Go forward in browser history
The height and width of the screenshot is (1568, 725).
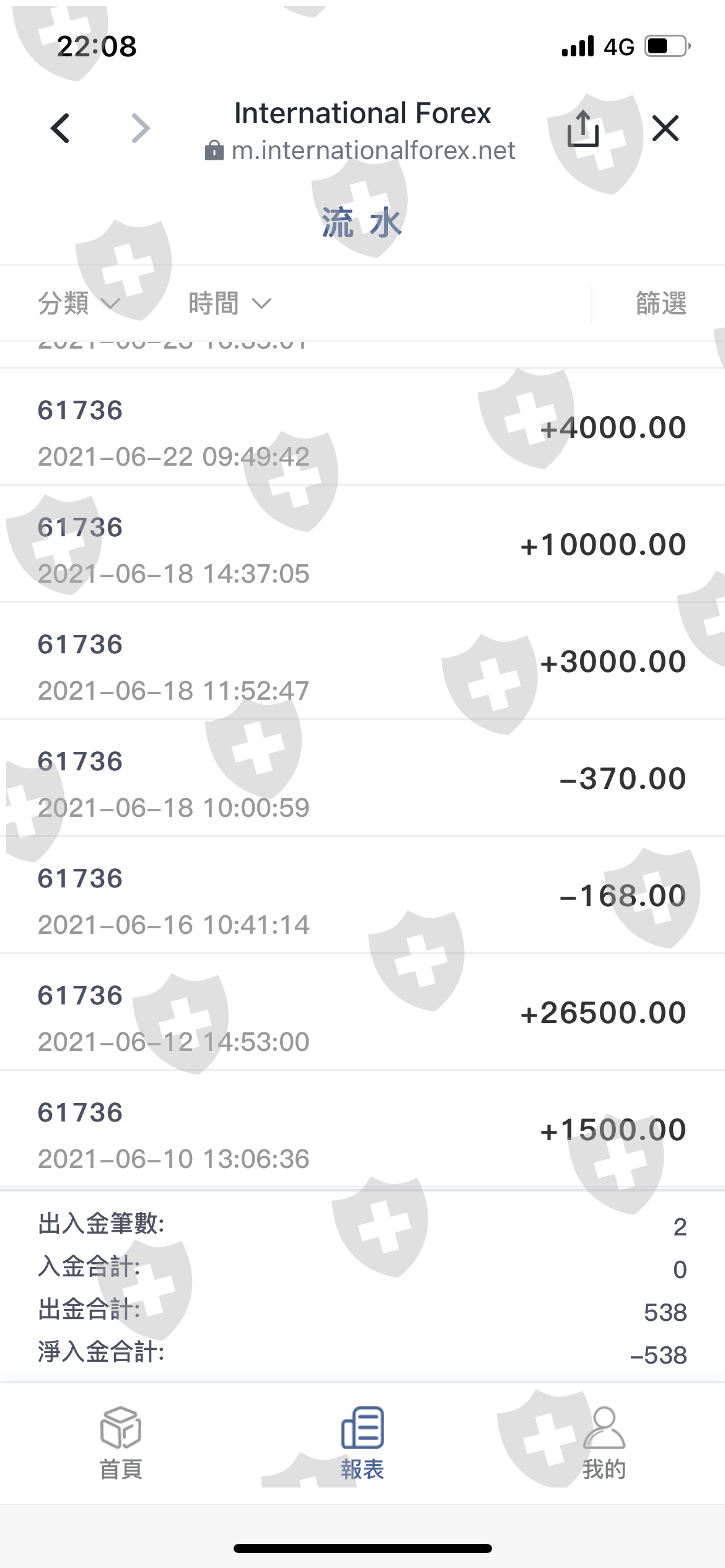click(141, 129)
